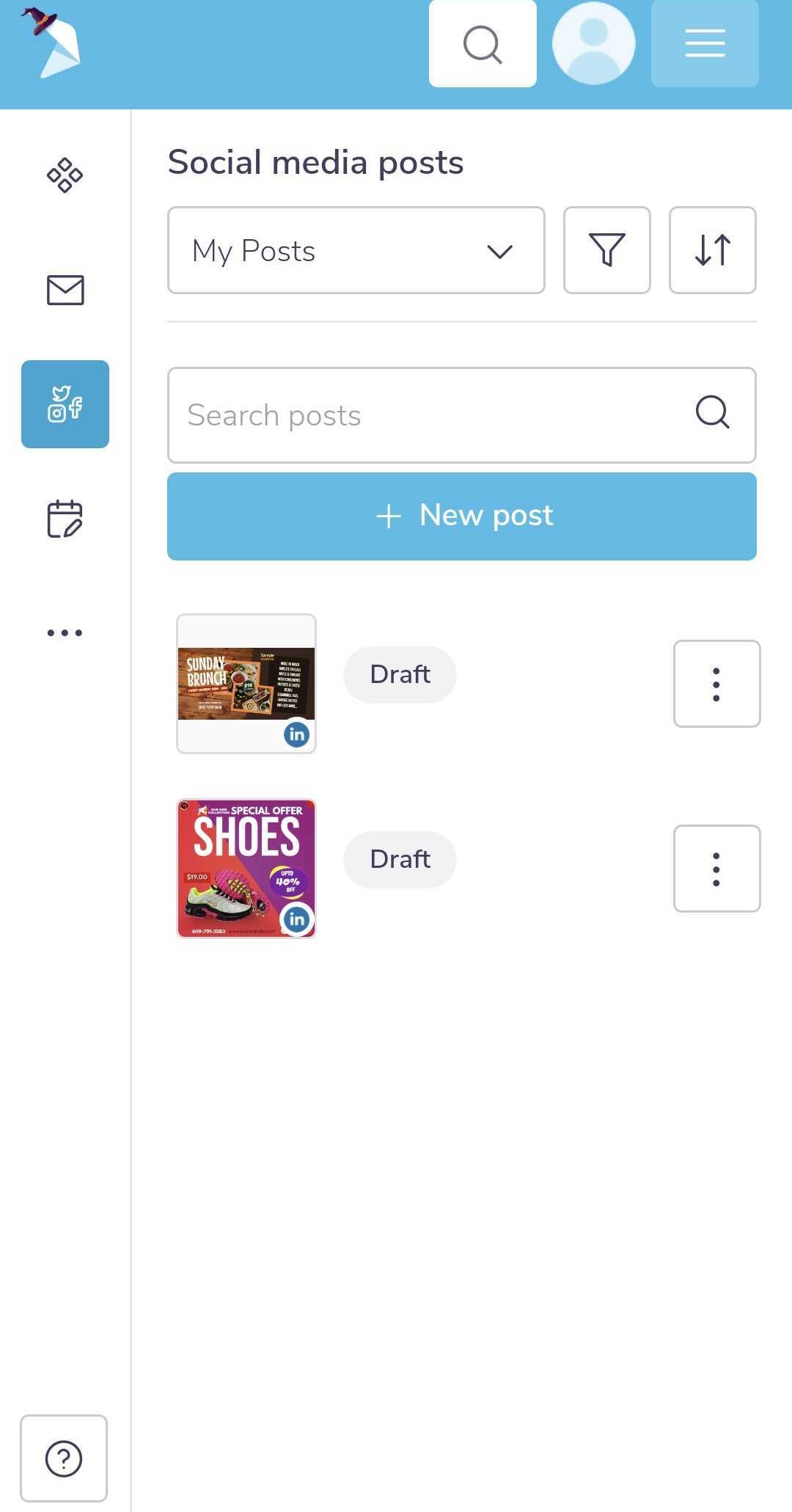Open the posts filter

[606, 251]
